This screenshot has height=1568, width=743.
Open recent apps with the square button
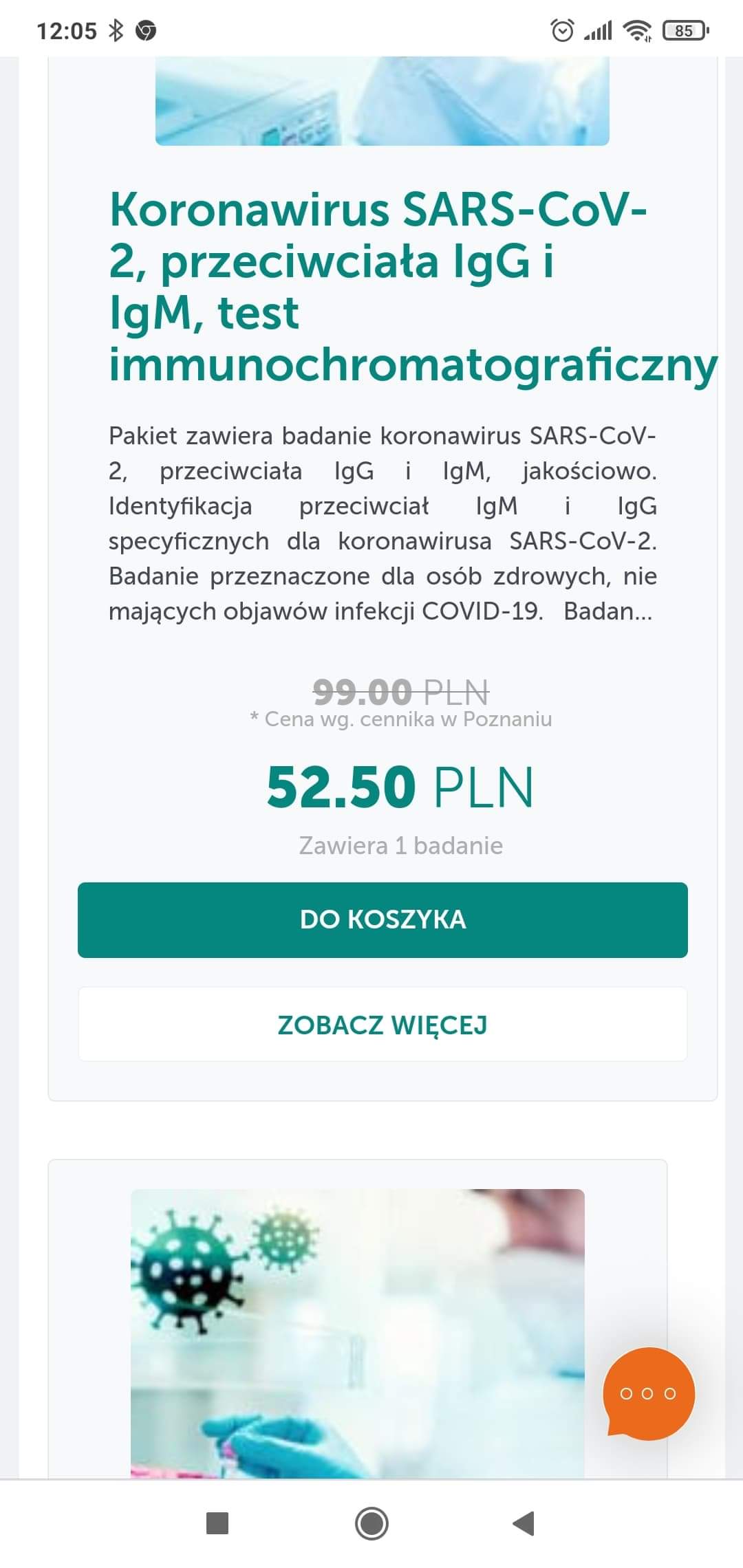pyautogui.click(x=217, y=1523)
